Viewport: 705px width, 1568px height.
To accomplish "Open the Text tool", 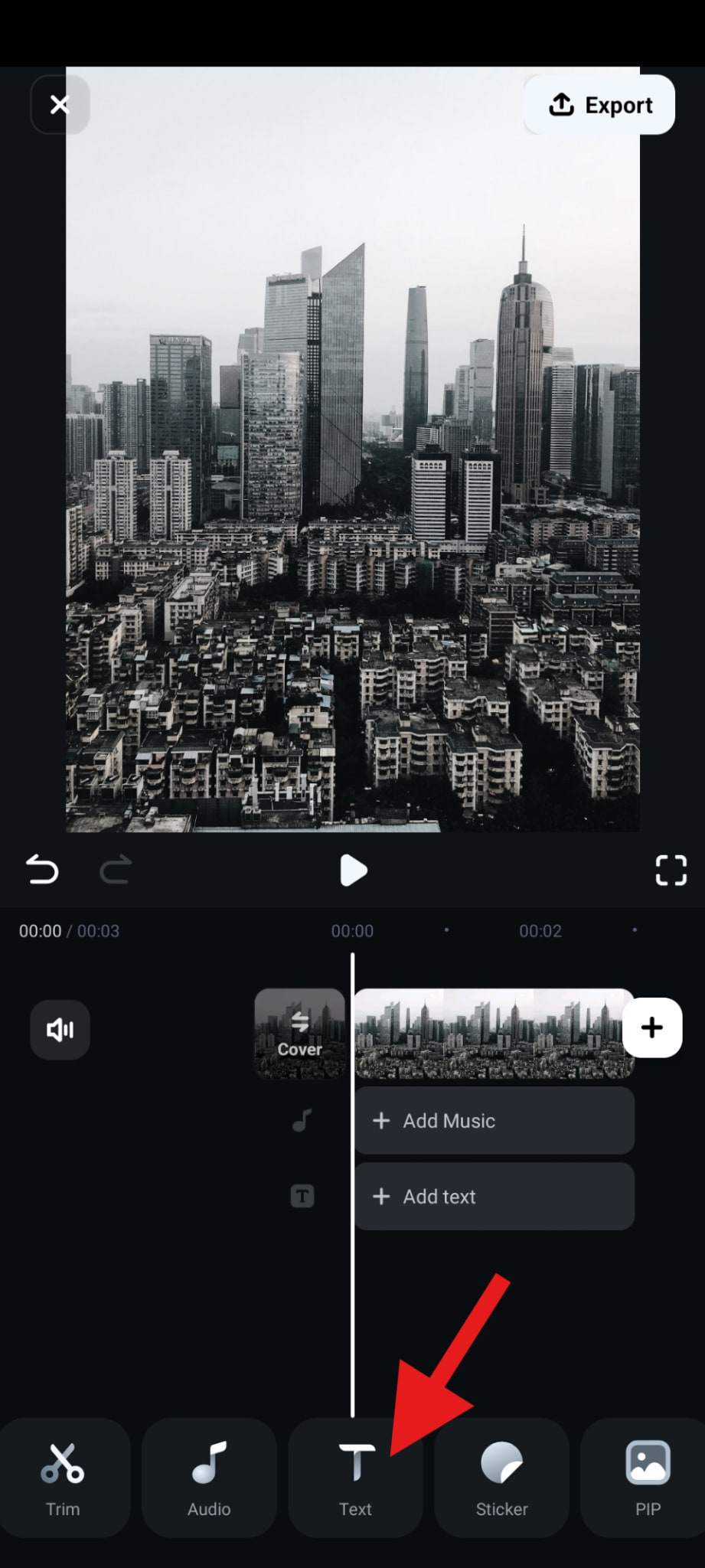I will 355,1478.
